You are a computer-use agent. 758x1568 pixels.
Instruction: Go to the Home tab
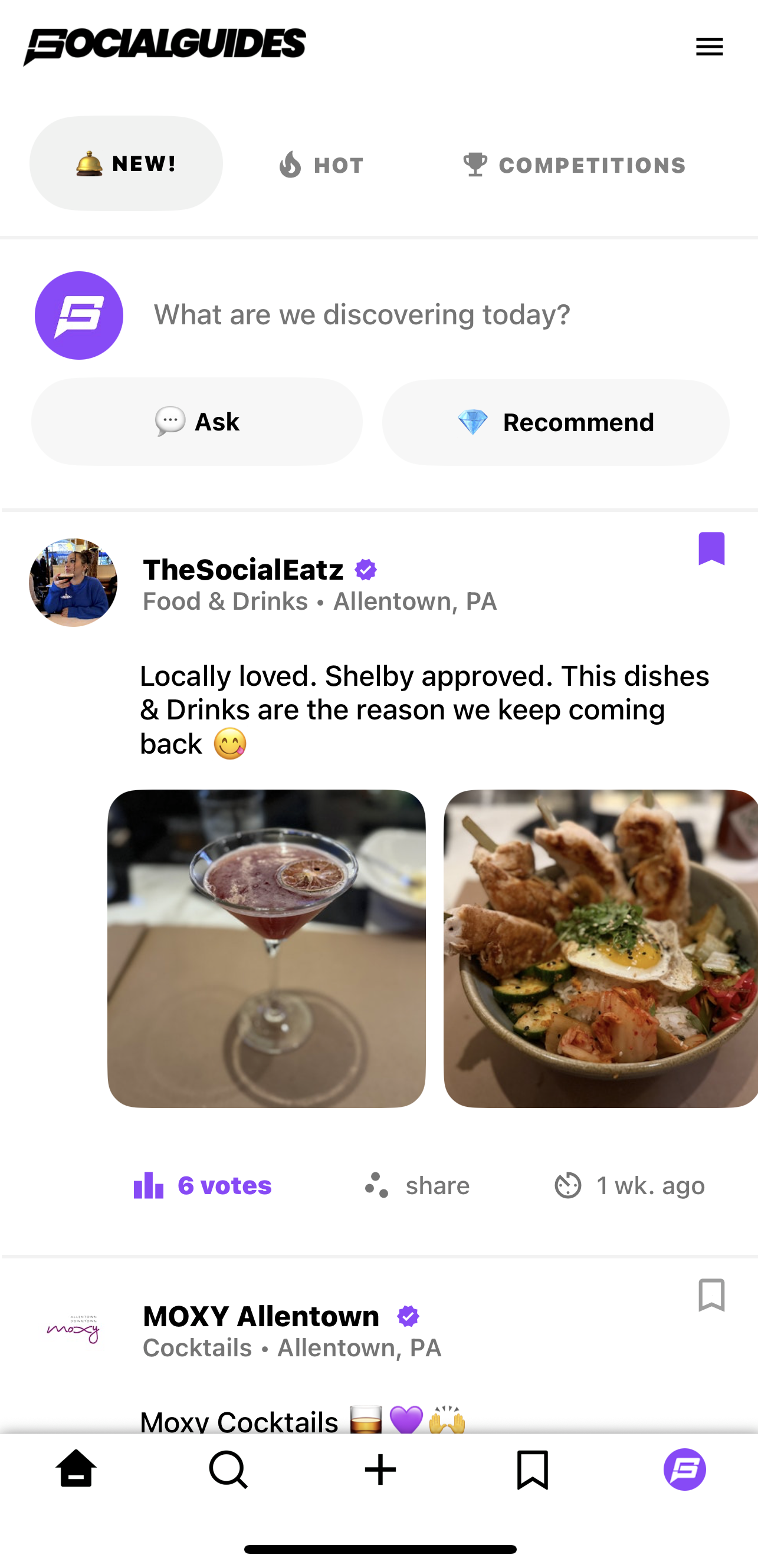point(76,1469)
